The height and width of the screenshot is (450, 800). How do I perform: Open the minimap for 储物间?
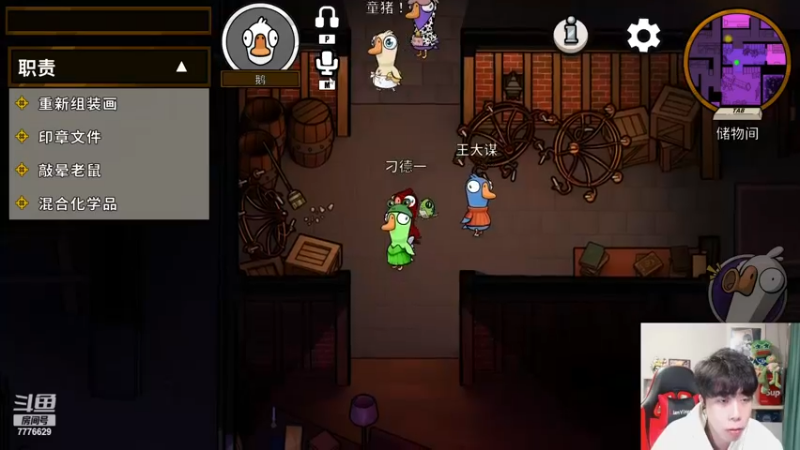pos(737,62)
